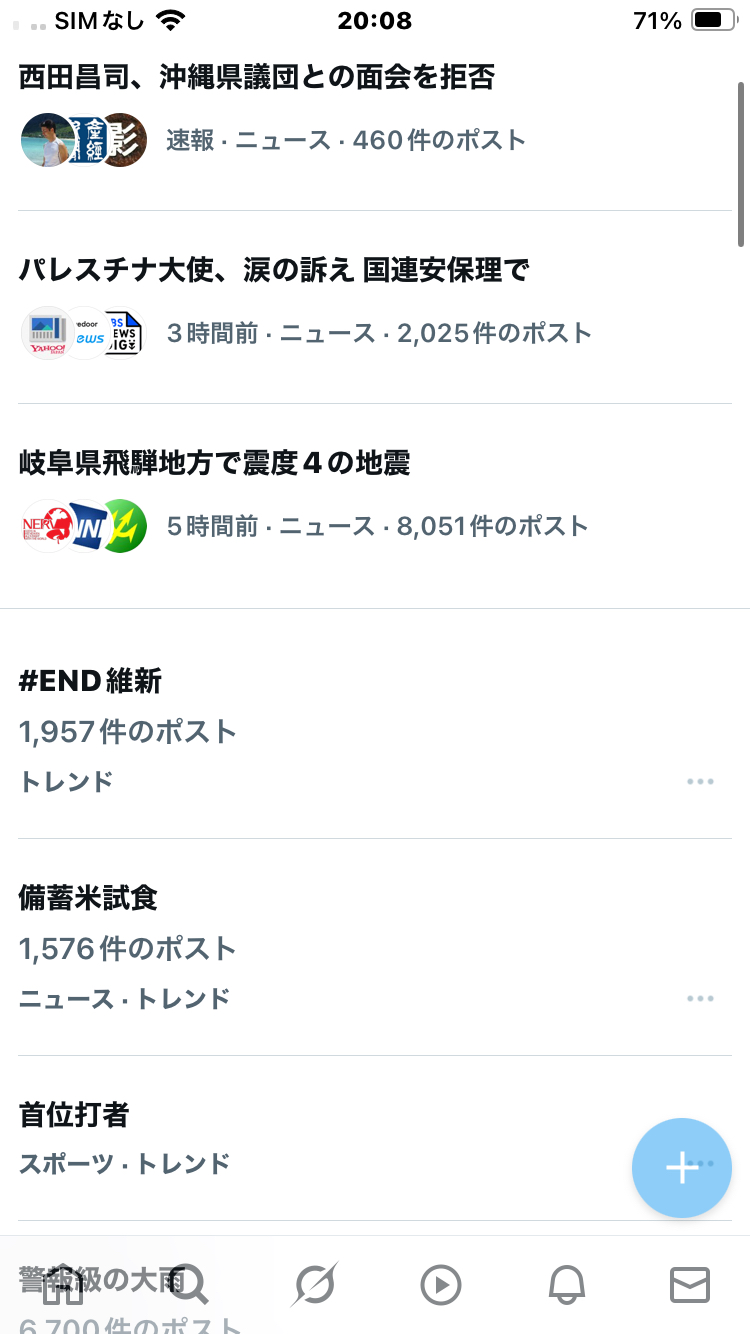Switch to the Search tab

(188, 1285)
